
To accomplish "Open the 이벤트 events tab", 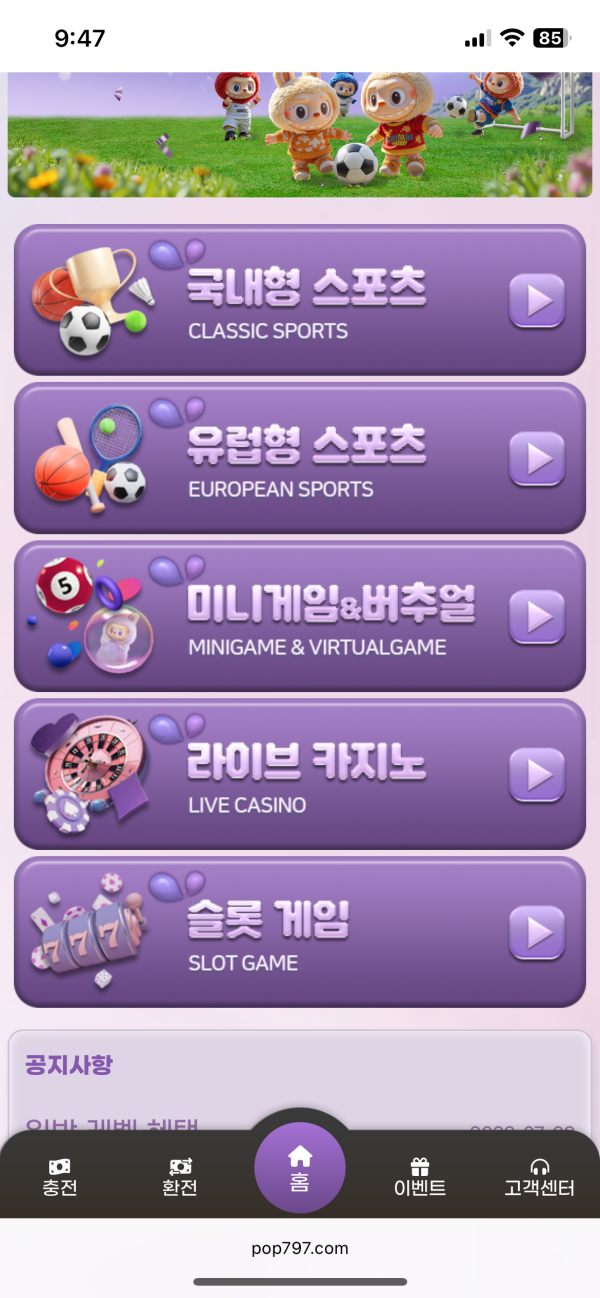I will 420,1178.
